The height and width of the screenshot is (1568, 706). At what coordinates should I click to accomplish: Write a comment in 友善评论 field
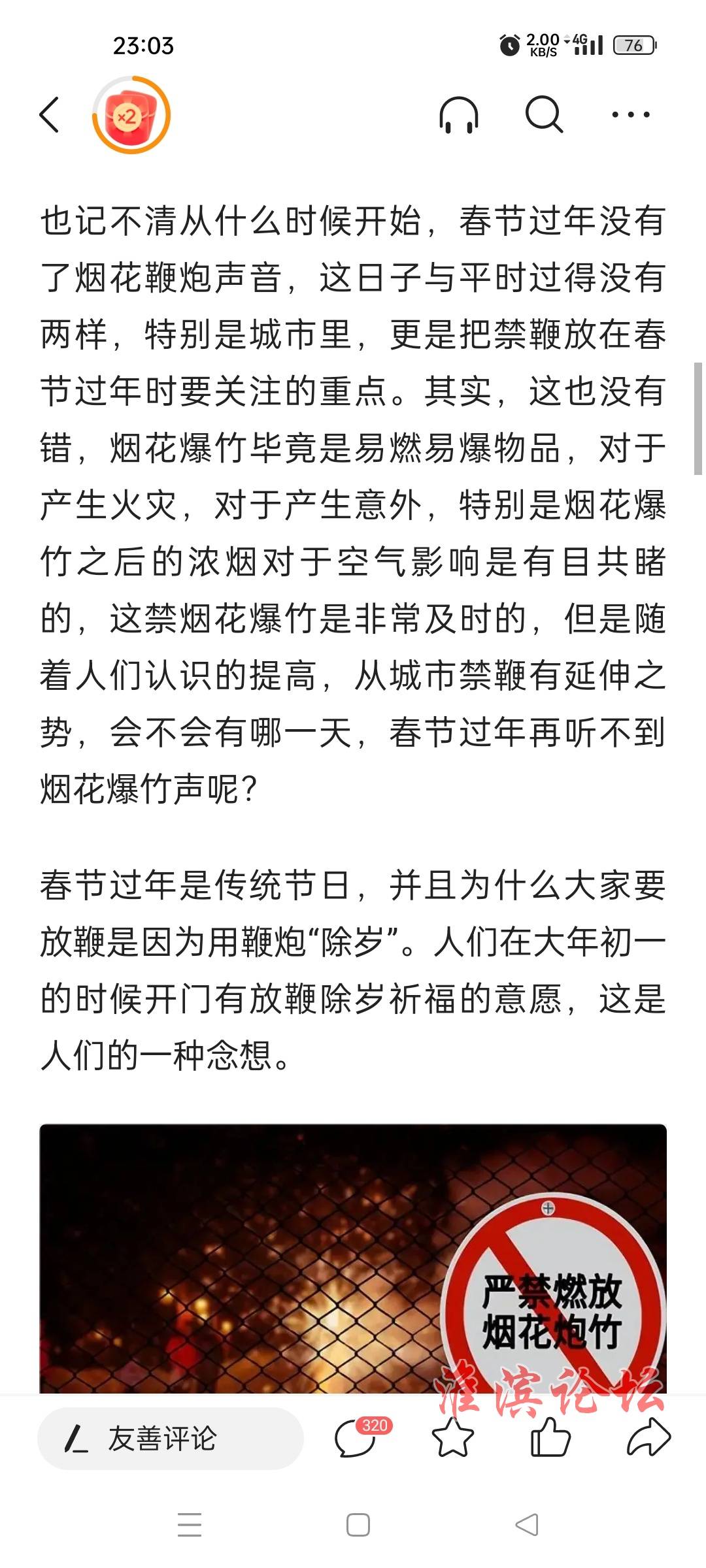(x=171, y=1439)
